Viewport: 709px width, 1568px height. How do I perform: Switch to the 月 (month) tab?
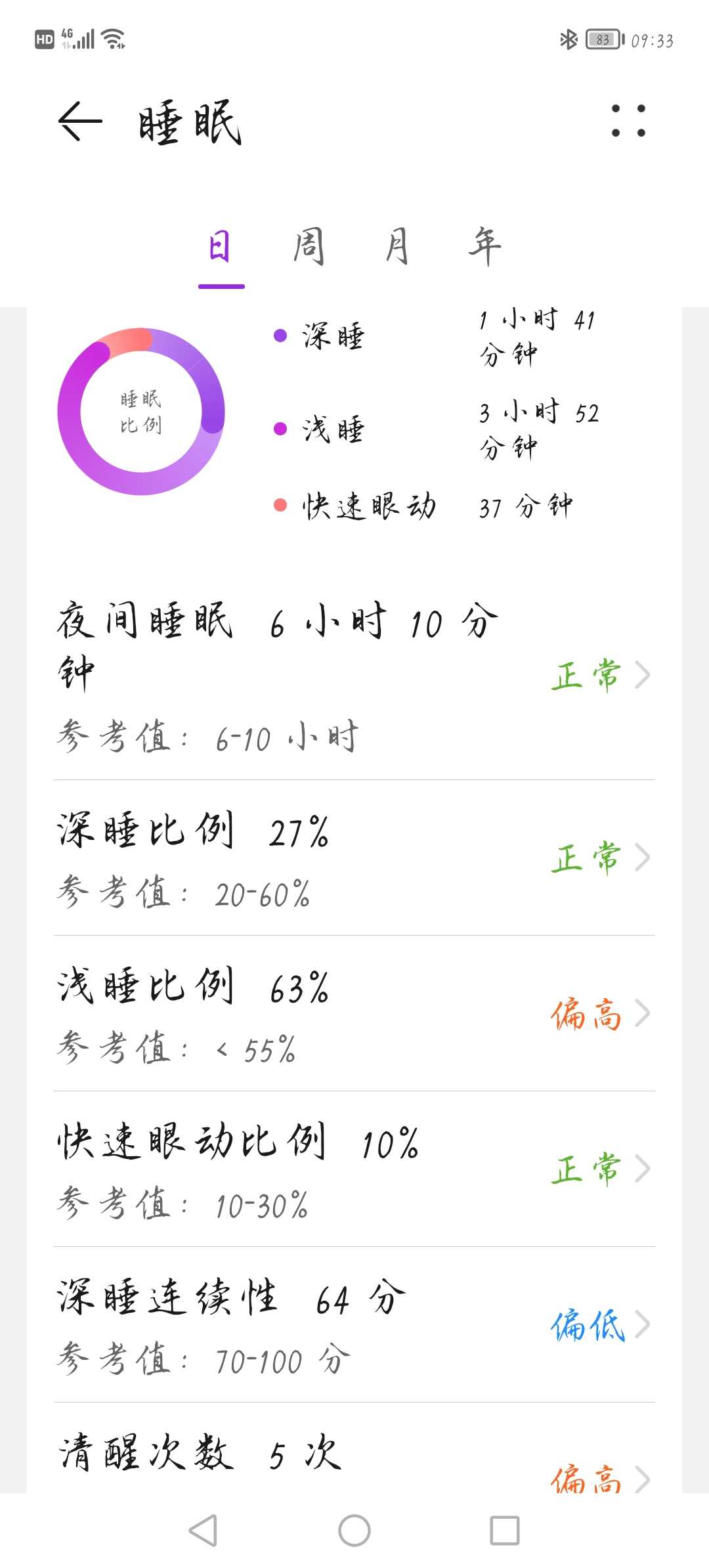click(397, 246)
